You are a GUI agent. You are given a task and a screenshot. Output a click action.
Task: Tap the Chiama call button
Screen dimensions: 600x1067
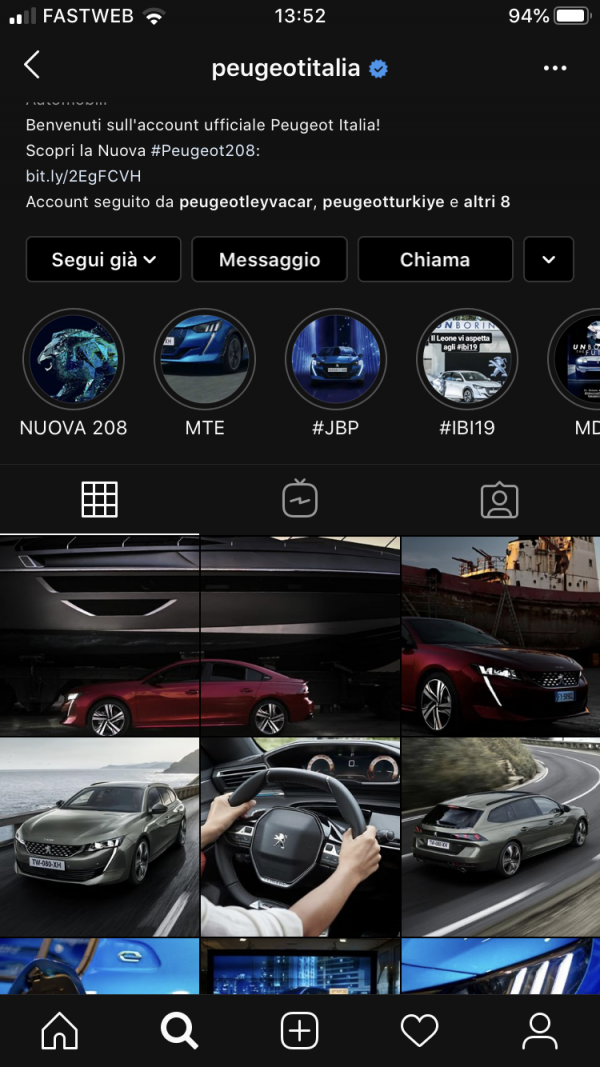pyautogui.click(x=435, y=260)
